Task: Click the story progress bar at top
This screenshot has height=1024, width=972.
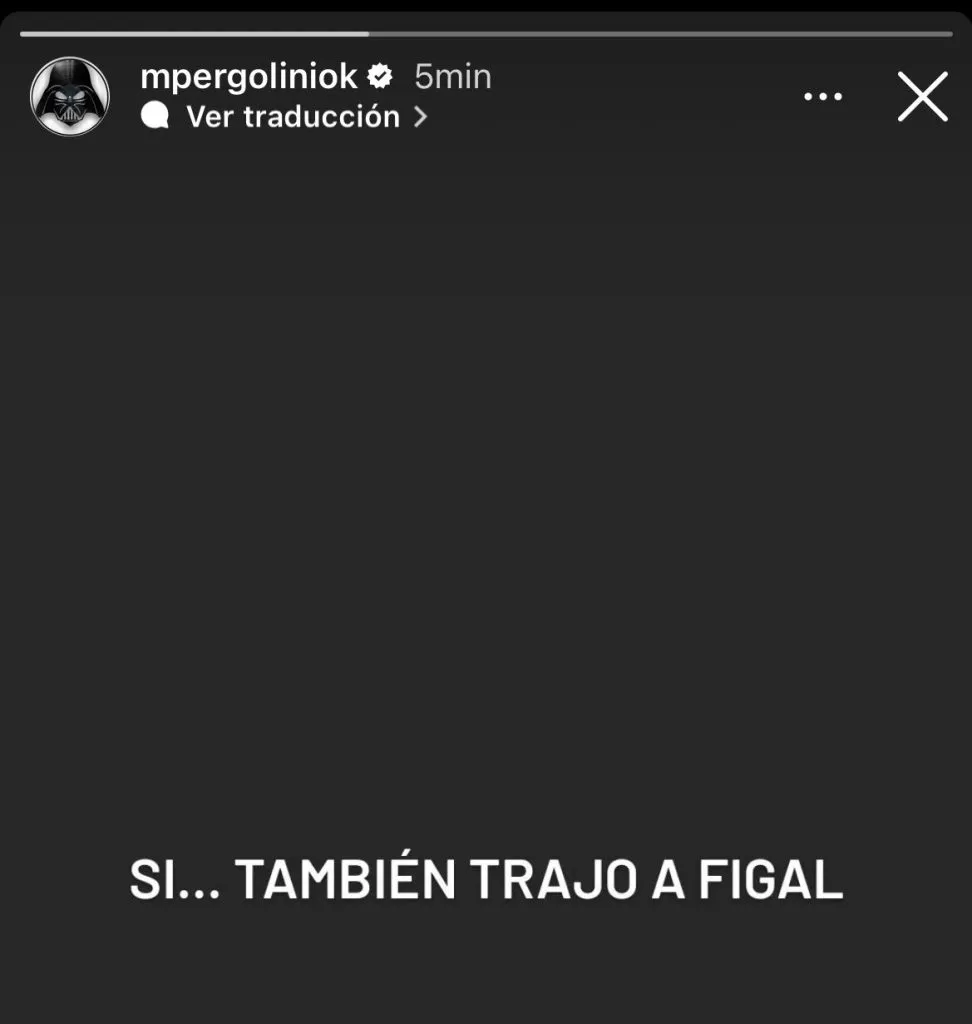Action: 486,30
